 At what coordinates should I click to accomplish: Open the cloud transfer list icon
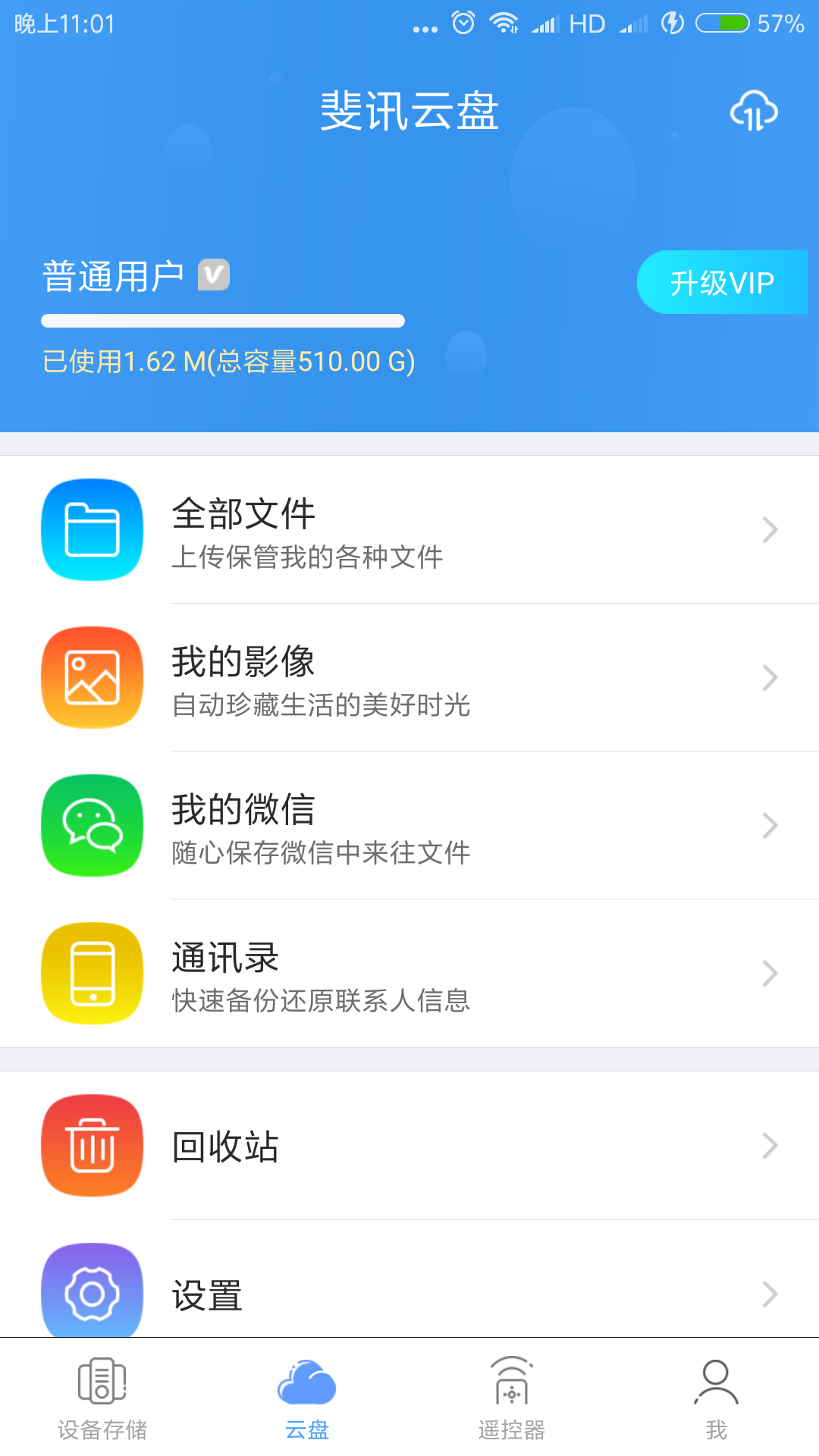point(754,111)
